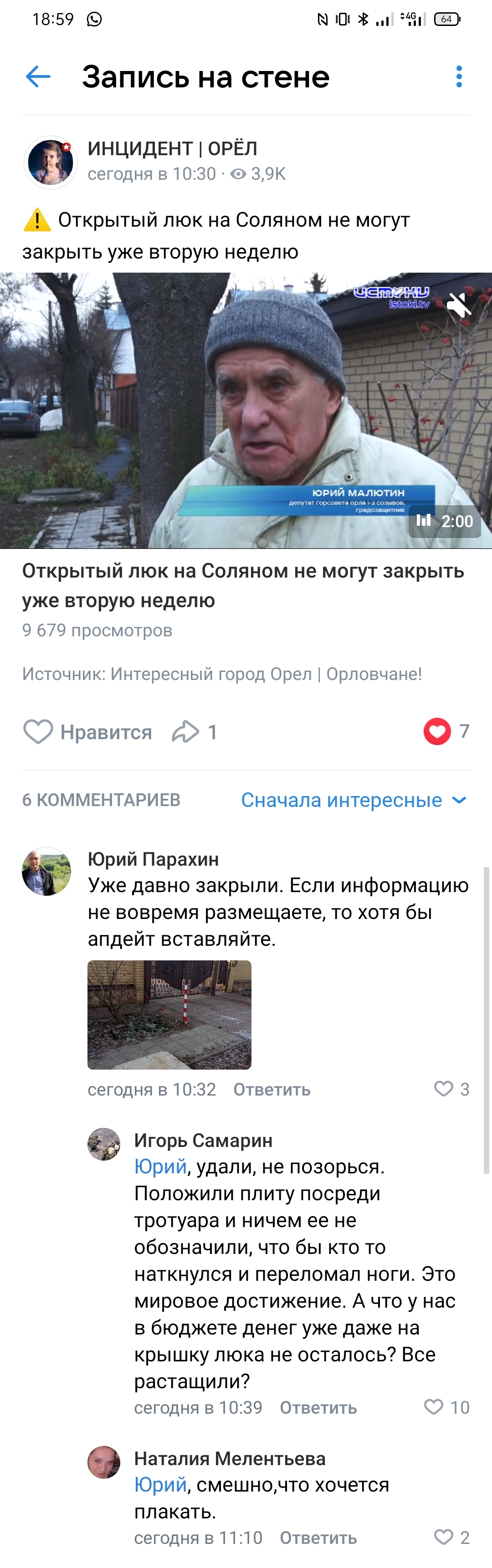This screenshot has width=492, height=1568.
Task: Play the video about the open hatch
Action: tap(246, 410)
